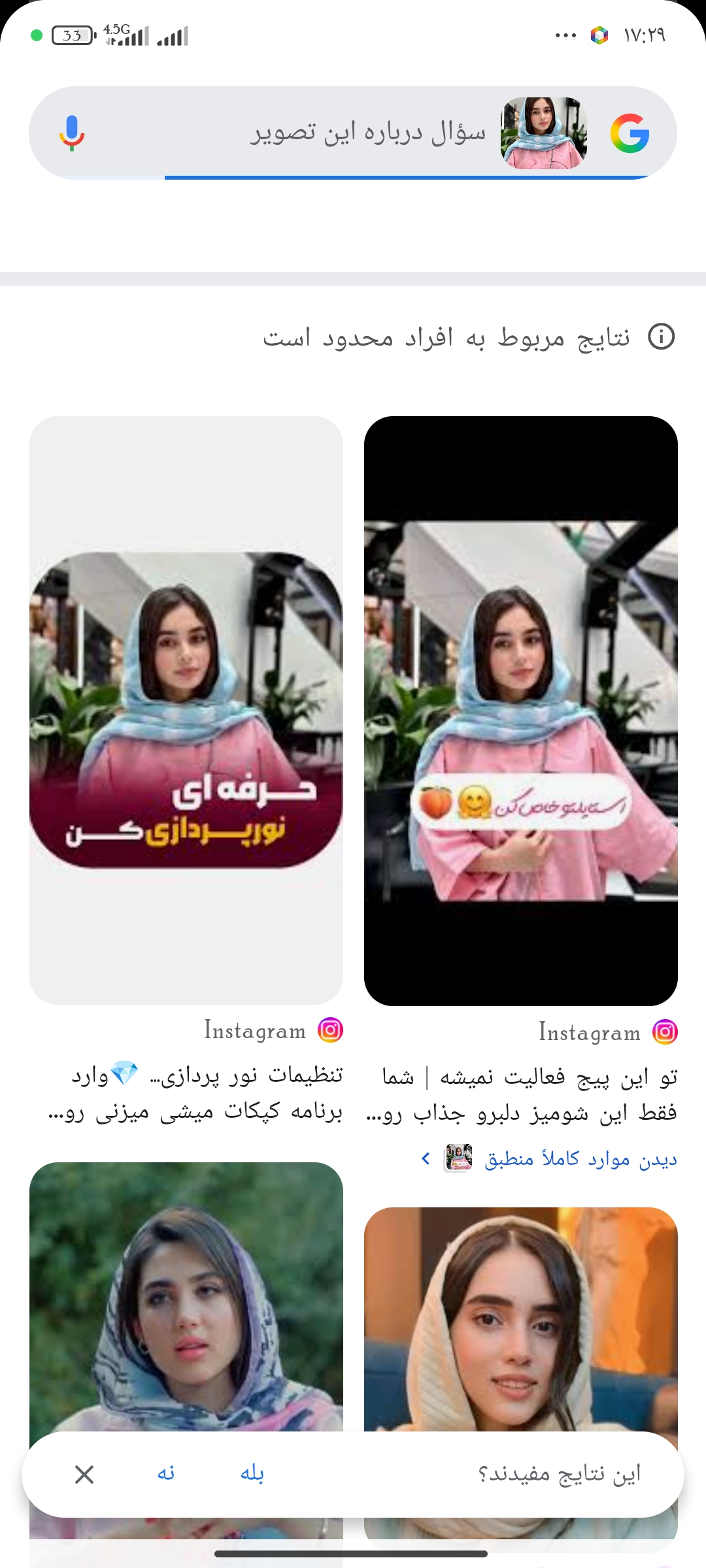Answer 'بله' to the results feedback prompt

coord(252,1473)
